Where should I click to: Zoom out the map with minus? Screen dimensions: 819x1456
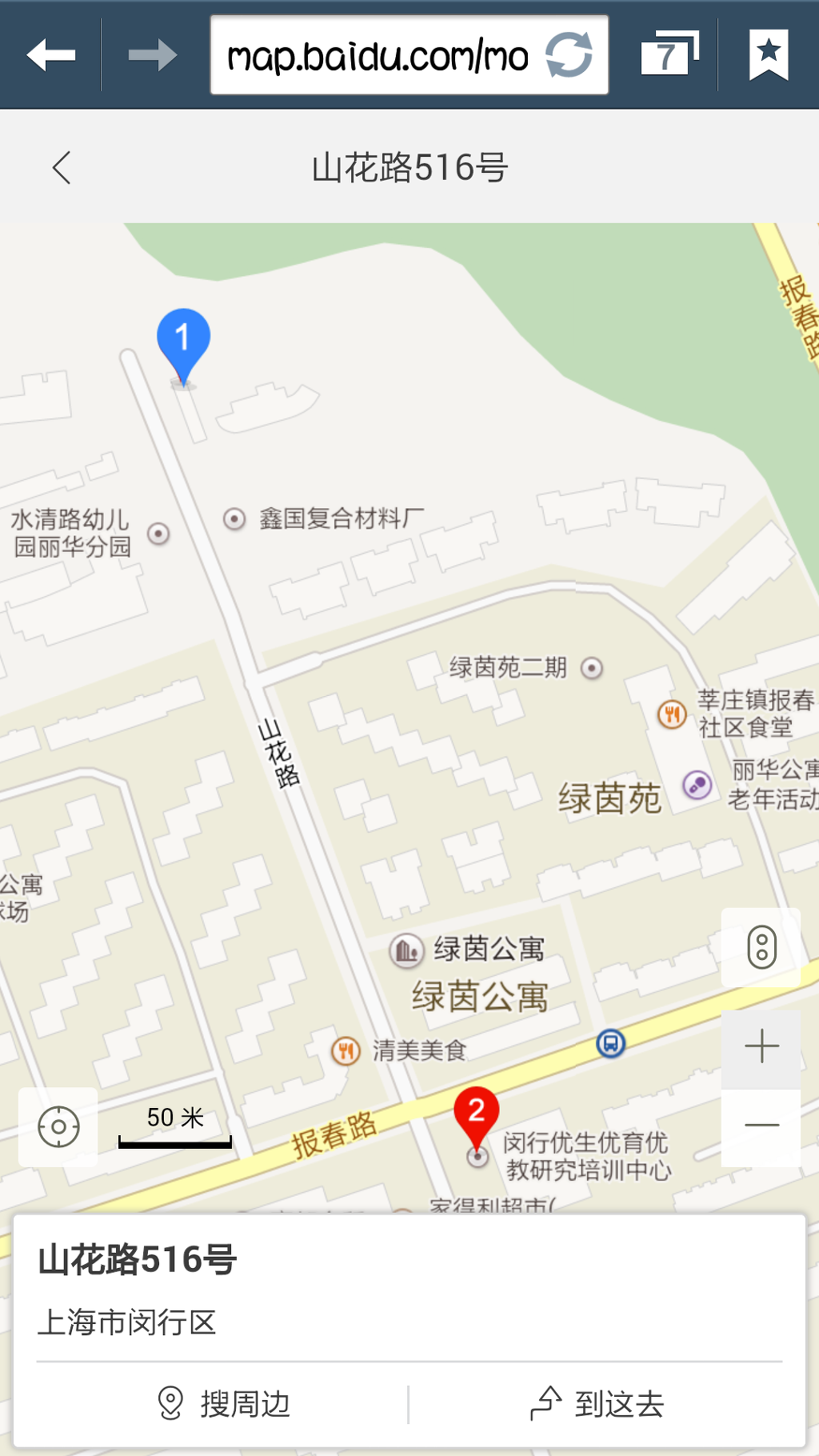pos(761,1126)
